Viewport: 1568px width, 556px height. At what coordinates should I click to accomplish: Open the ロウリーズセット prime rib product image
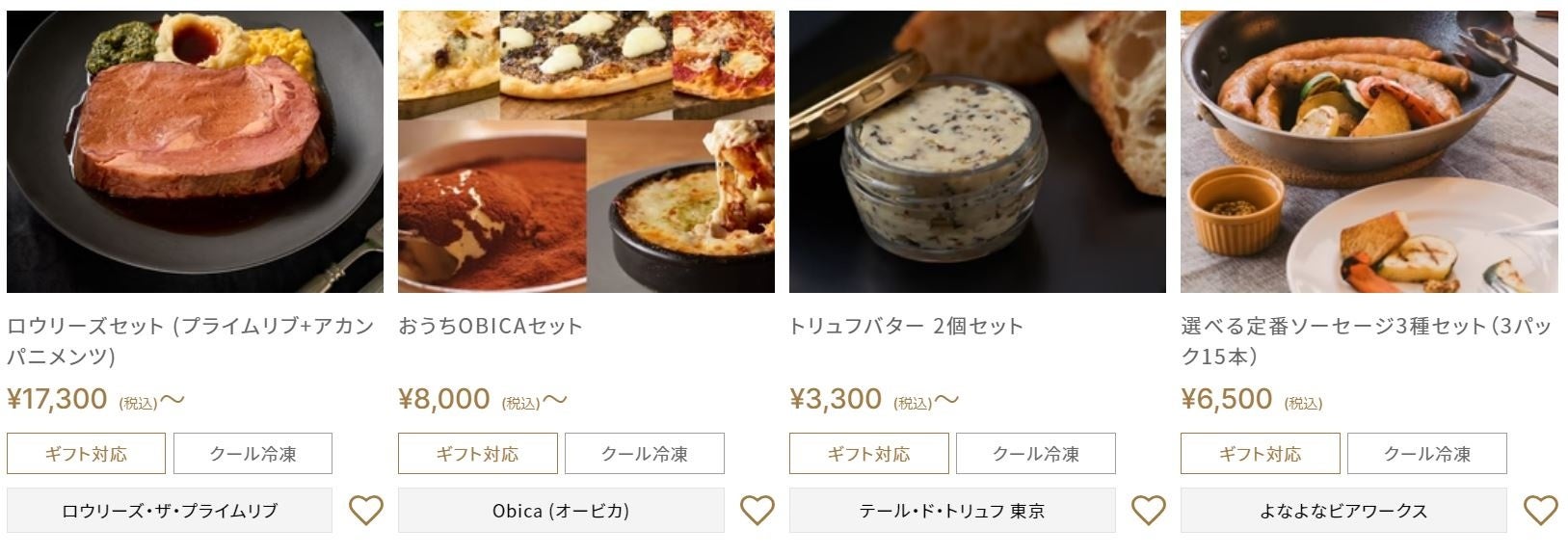tap(195, 151)
